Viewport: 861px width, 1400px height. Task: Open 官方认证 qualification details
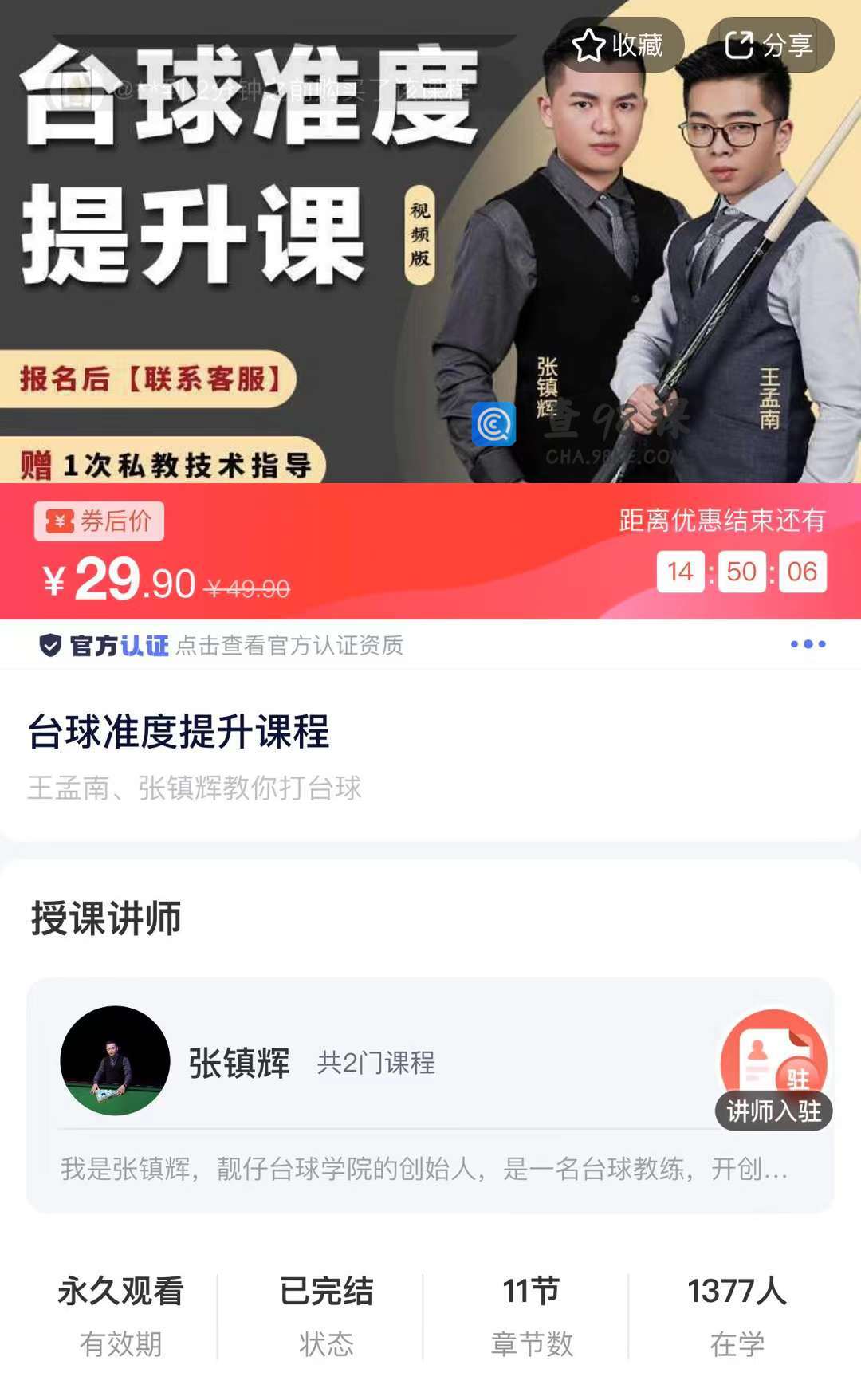tap(222, 645)
